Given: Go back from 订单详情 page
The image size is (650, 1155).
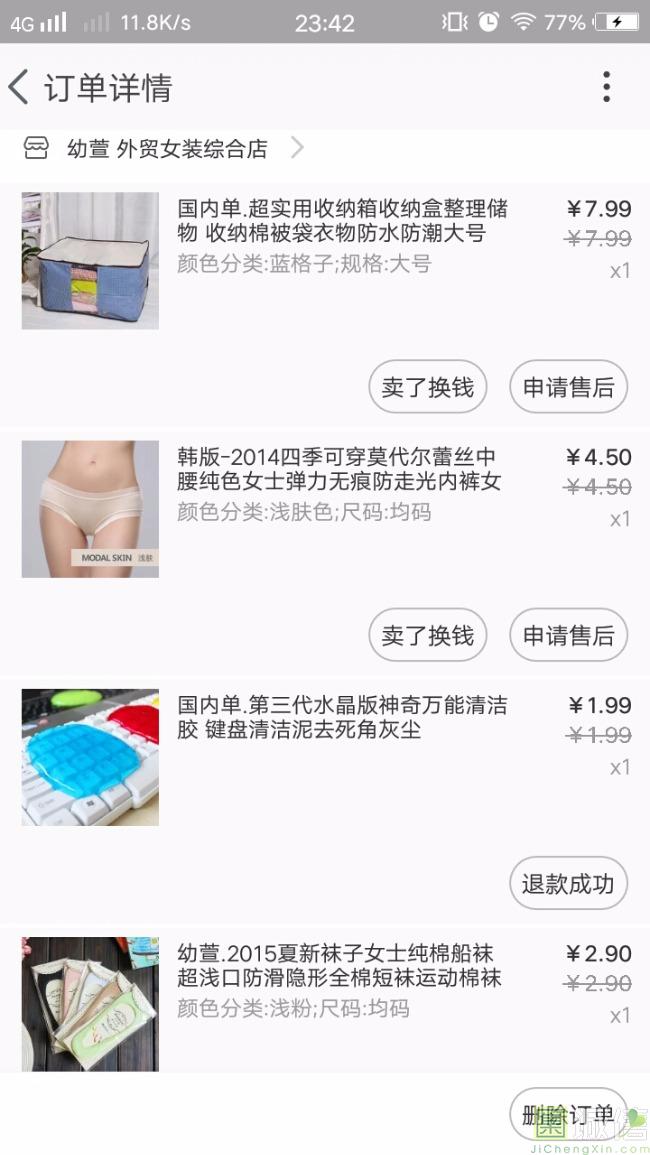Looking at the screenshot, I should click(20, 88).
